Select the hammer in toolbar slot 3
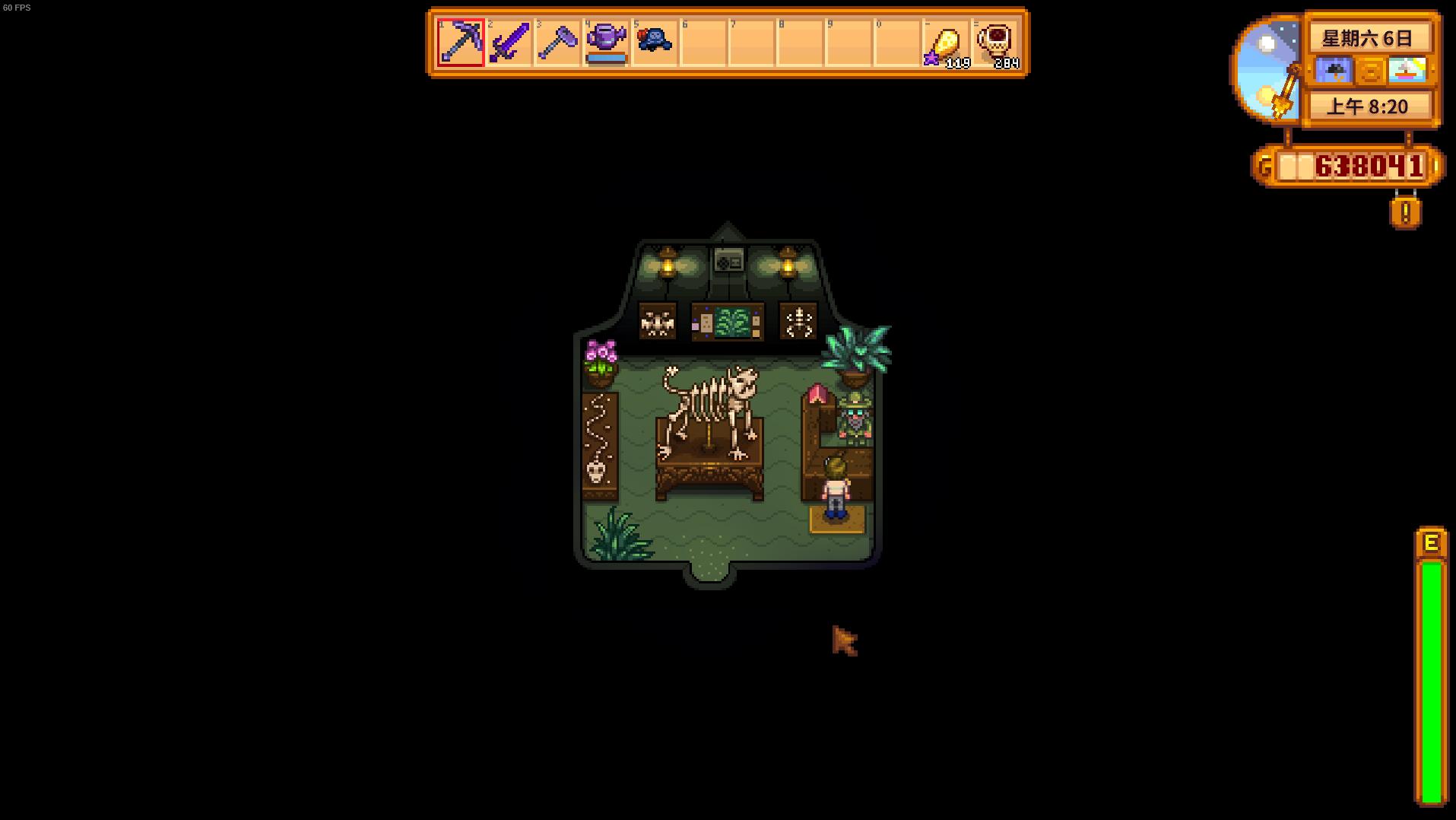 [558, 43]
